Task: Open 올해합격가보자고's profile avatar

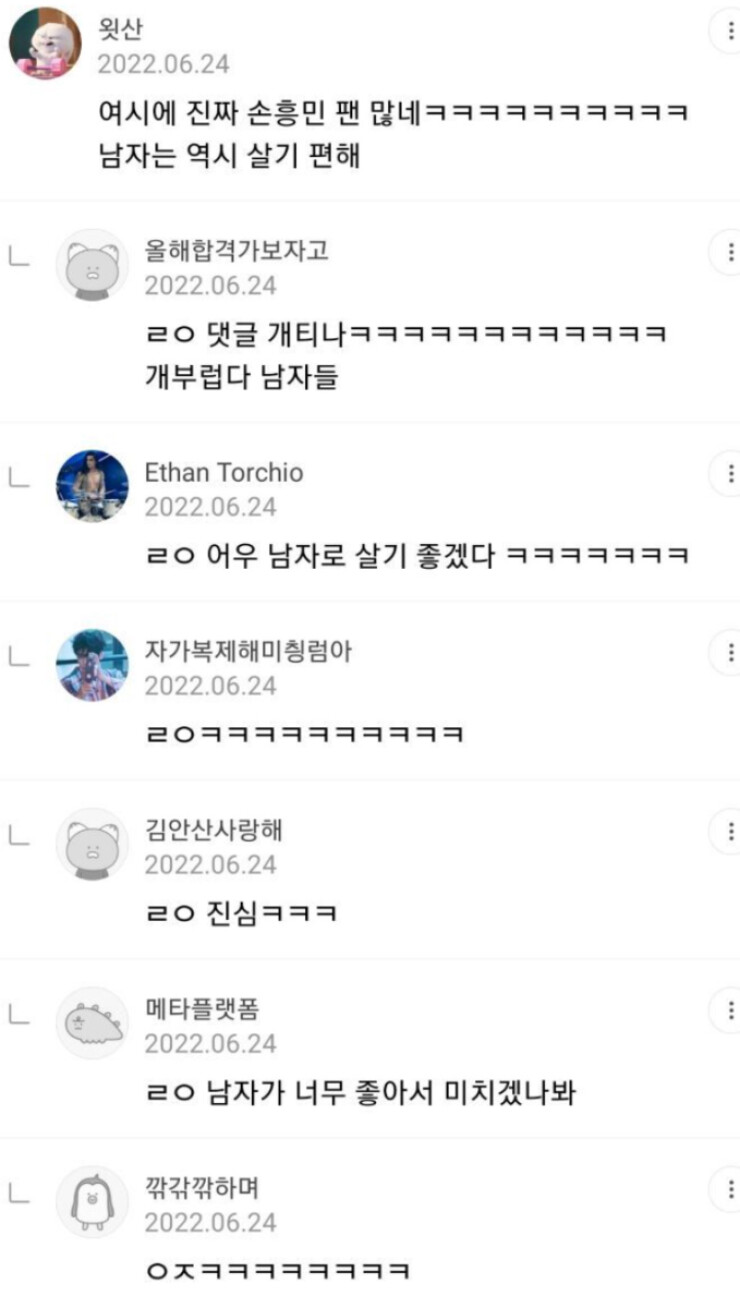Action: click(92, 265)
